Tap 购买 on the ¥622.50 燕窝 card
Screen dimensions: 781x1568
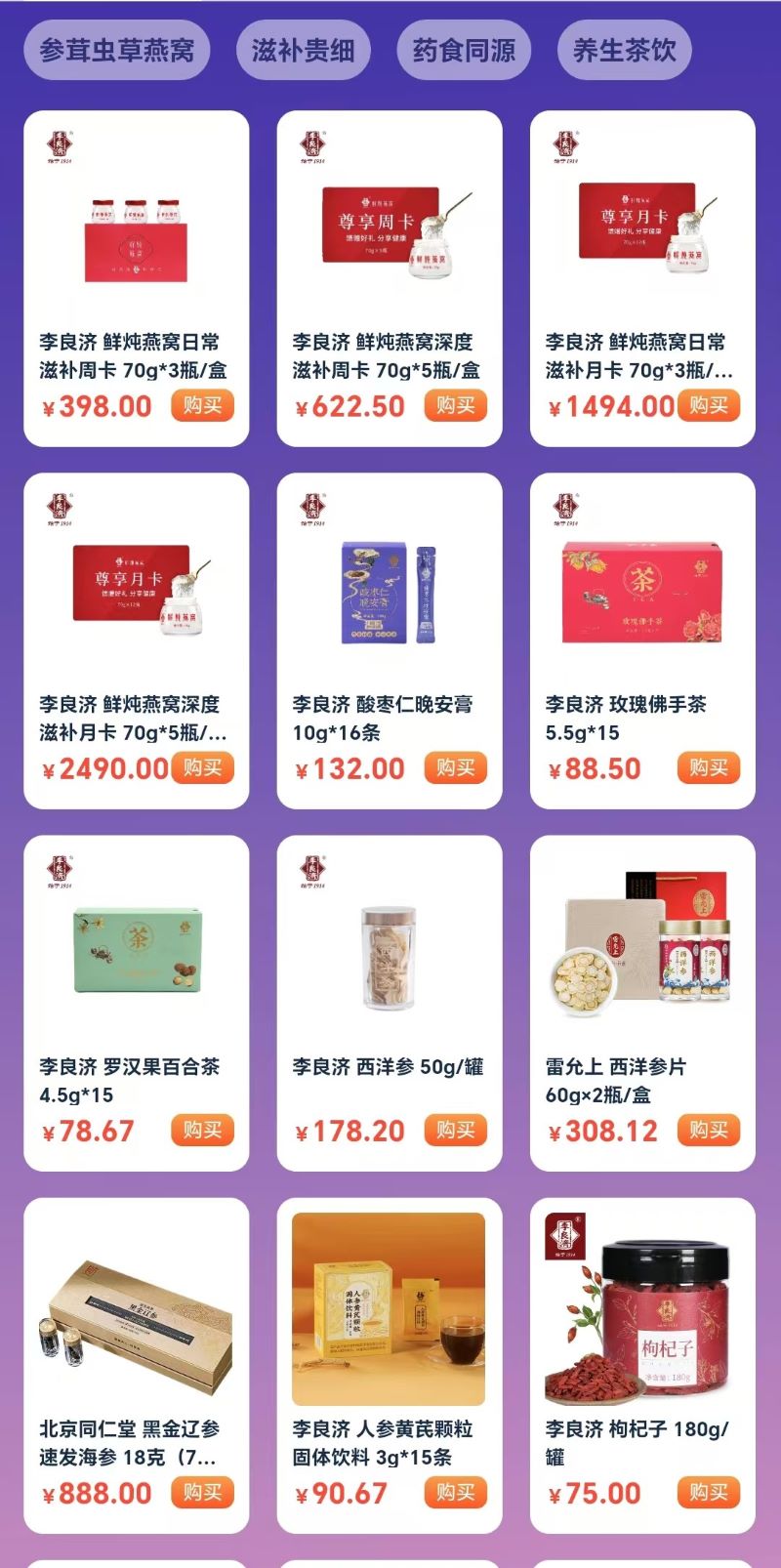click(455, 405)
